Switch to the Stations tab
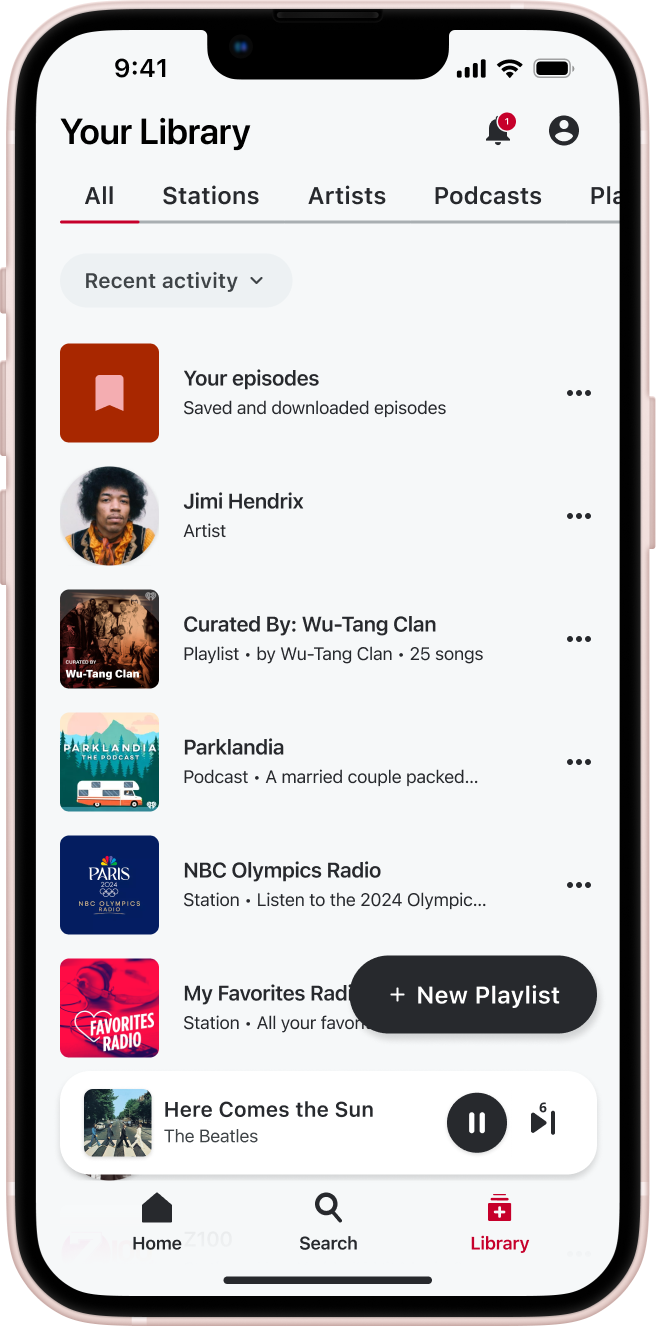 (210, 196)
